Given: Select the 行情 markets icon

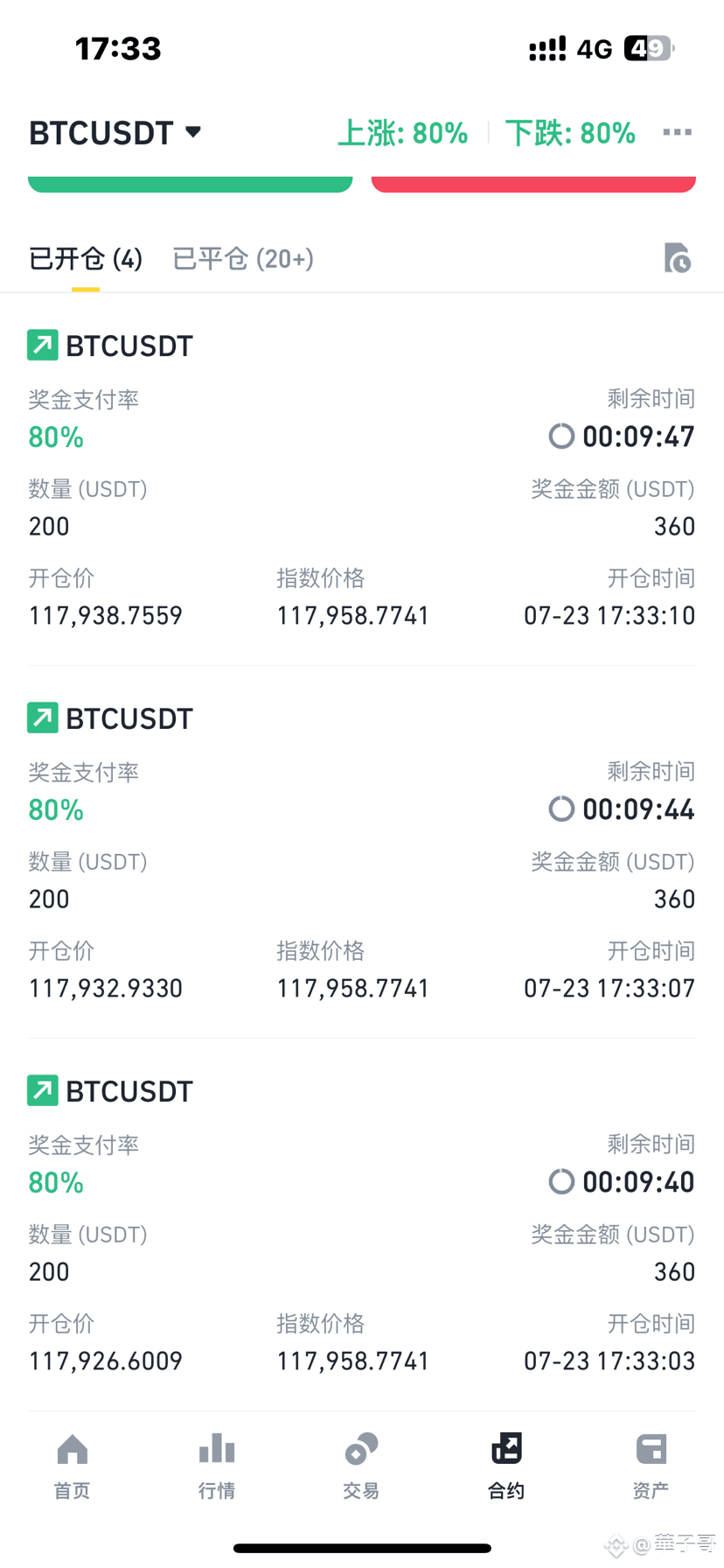Looking at the screenshot, I should [x=216, y=1448].
